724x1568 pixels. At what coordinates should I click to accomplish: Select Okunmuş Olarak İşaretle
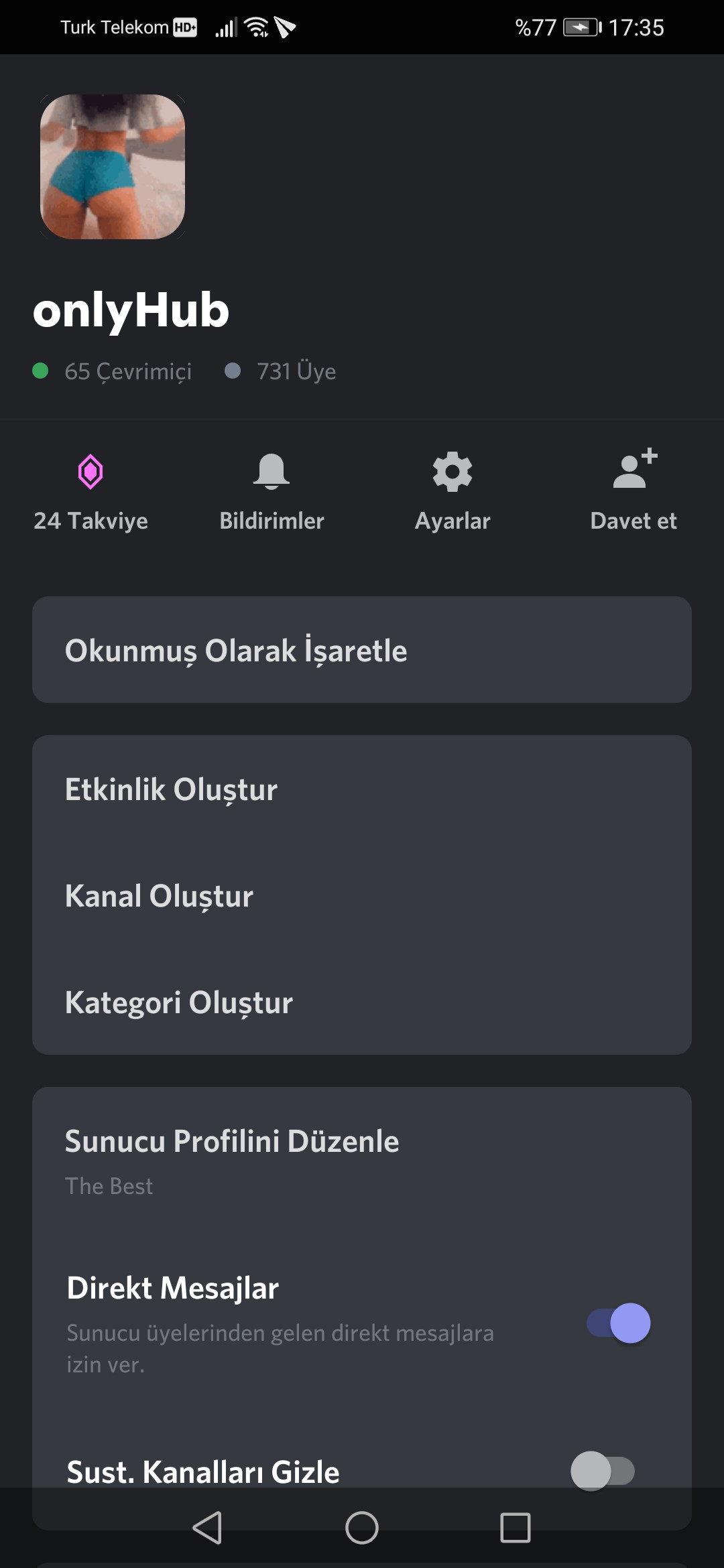(x=362, y=650)
